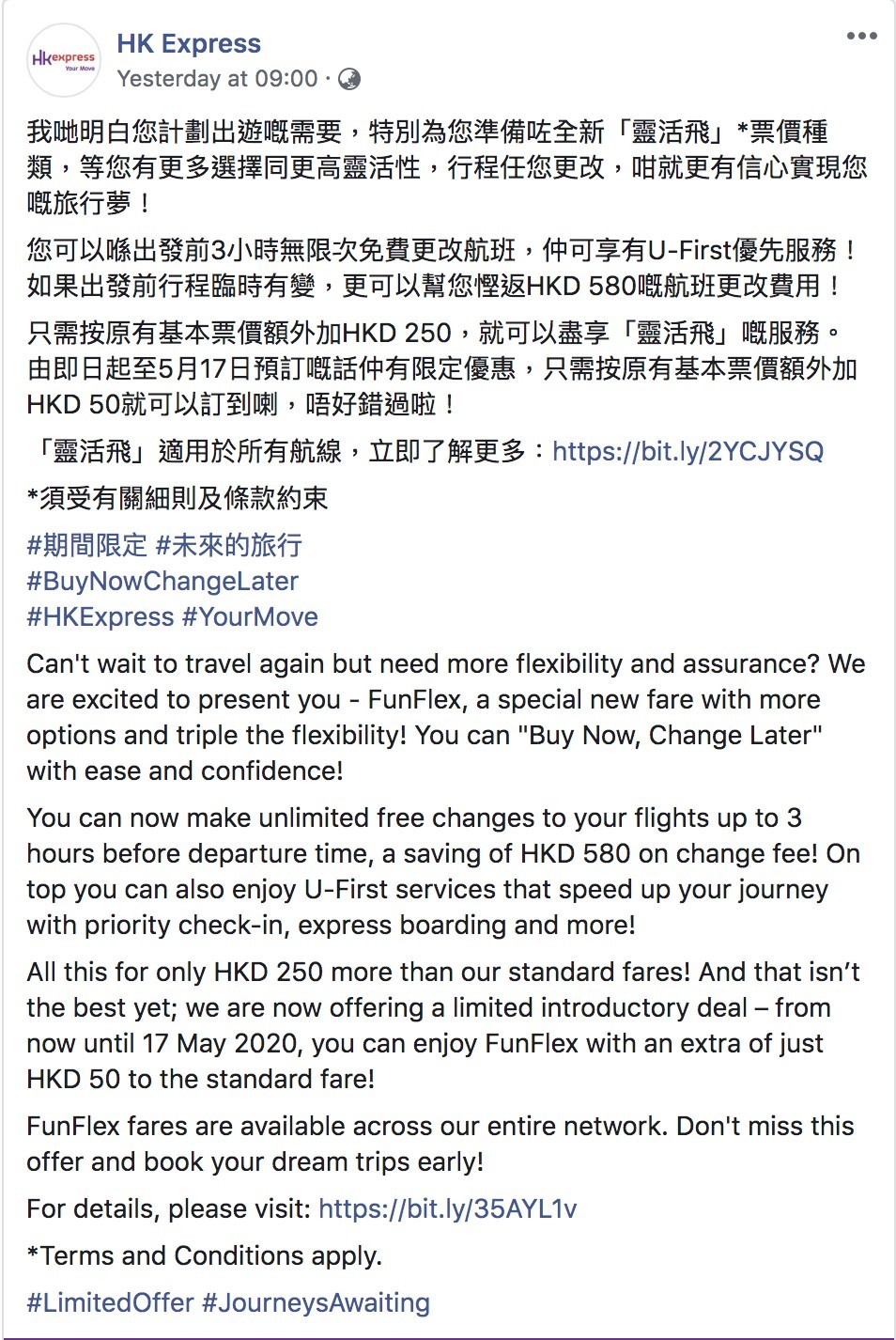Open the bit.ly/2YCJYSQ link
This screenshot has height=1340, width=896.
[x=687, y=452]
